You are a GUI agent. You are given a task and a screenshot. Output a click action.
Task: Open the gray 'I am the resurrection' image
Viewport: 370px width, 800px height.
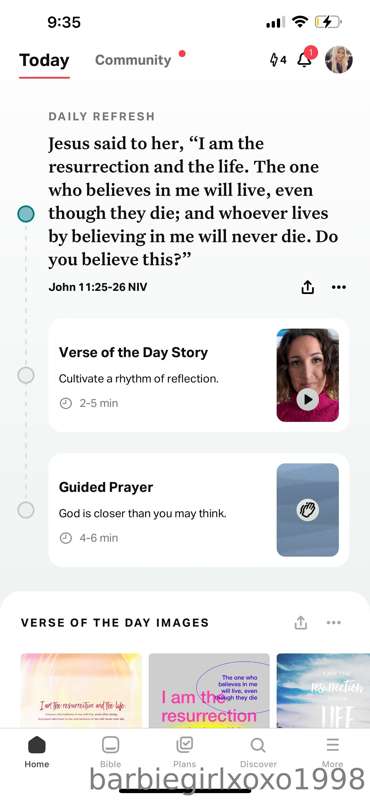(209, 690)
